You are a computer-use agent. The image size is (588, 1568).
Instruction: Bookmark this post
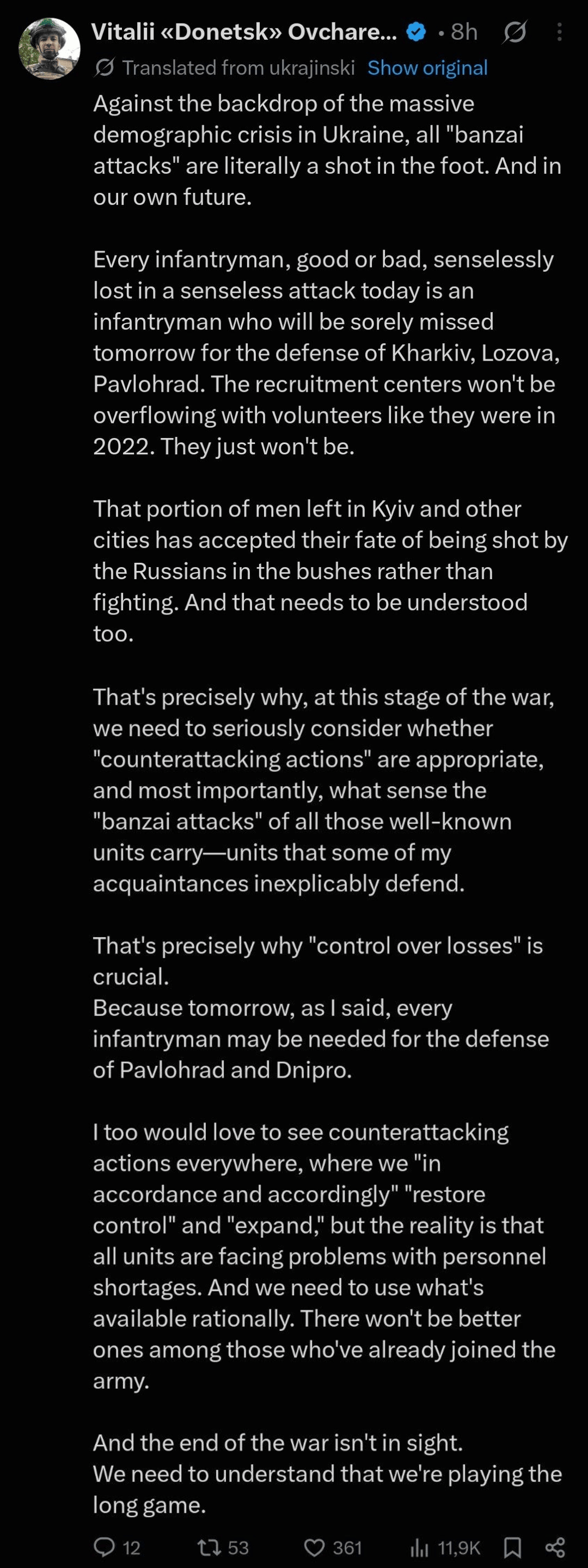[513, 1547]
